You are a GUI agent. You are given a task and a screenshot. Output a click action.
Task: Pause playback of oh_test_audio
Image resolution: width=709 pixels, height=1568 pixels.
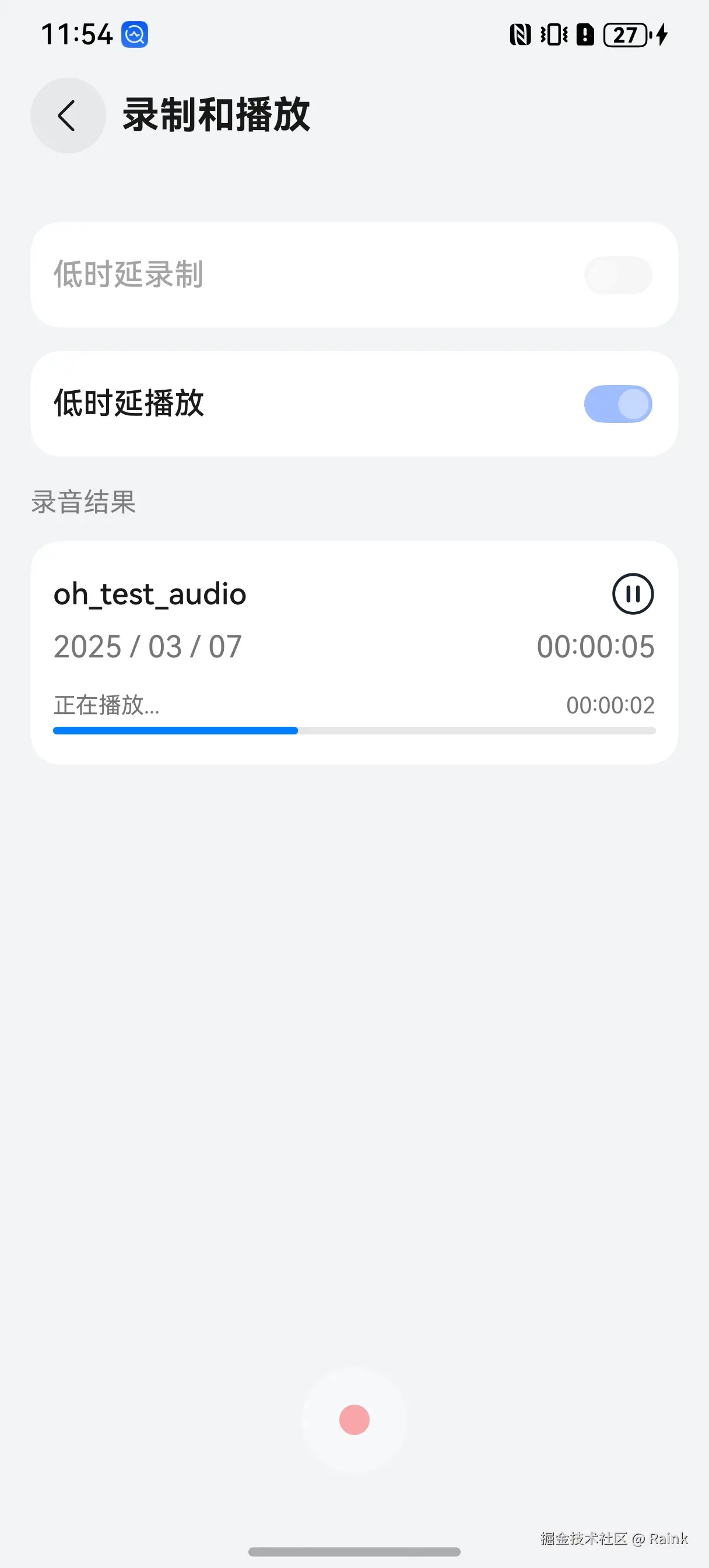point(632,594)
